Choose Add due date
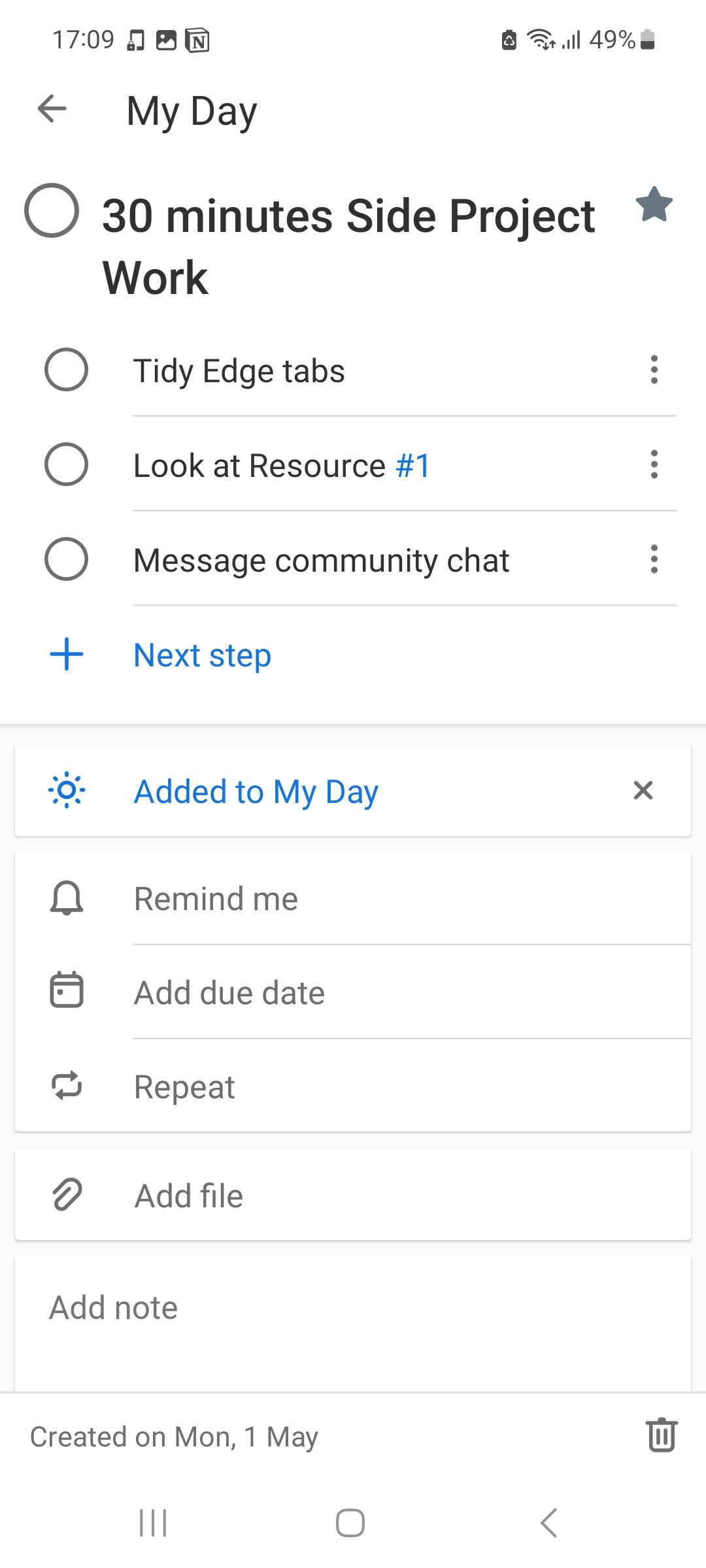This screenshot has height=1568, width=706. pos(229,992)
